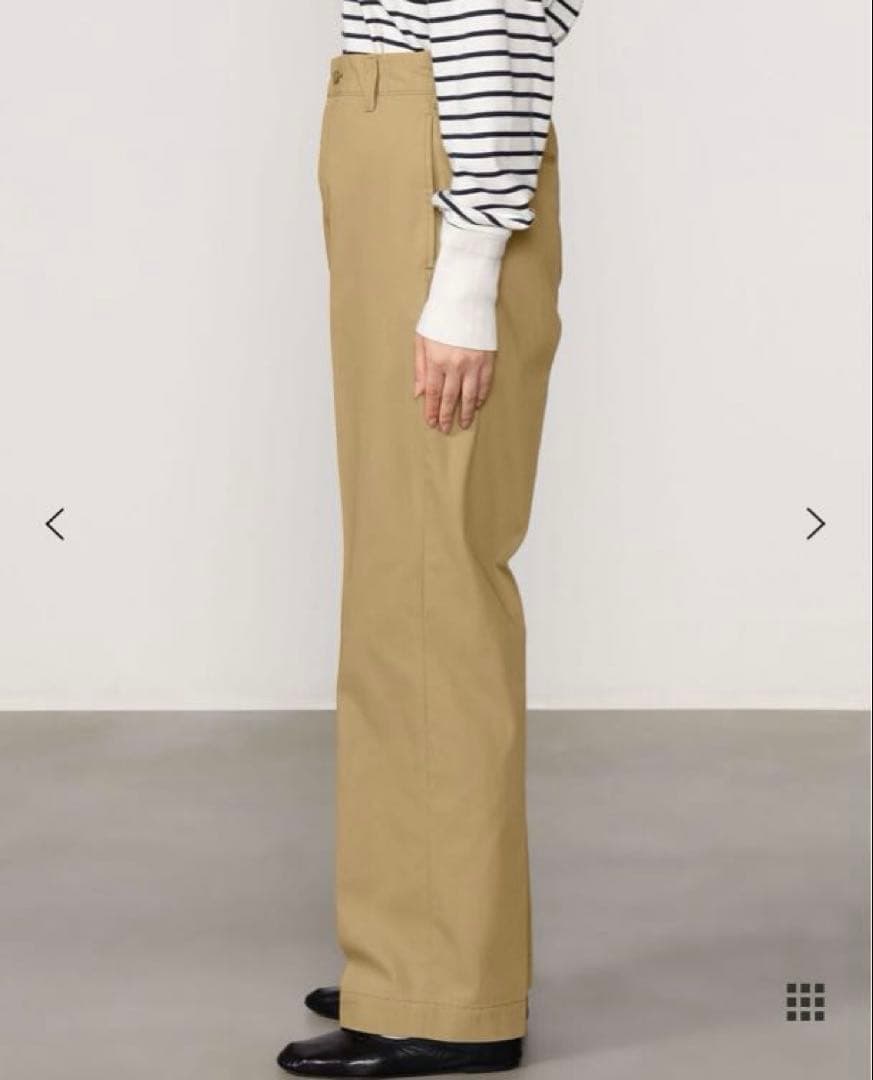This screenshot has height=1080, width=873.
Task: Open the image grid view
Action: point(805,1001)
